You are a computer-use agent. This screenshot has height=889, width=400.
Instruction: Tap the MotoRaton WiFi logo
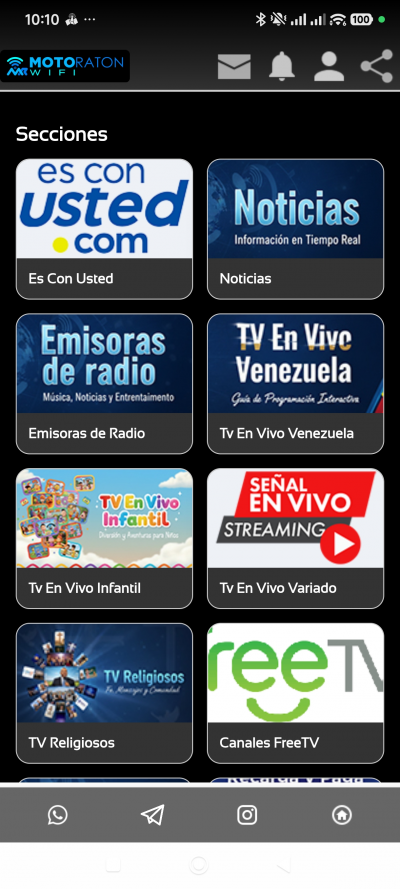(65, 66)
